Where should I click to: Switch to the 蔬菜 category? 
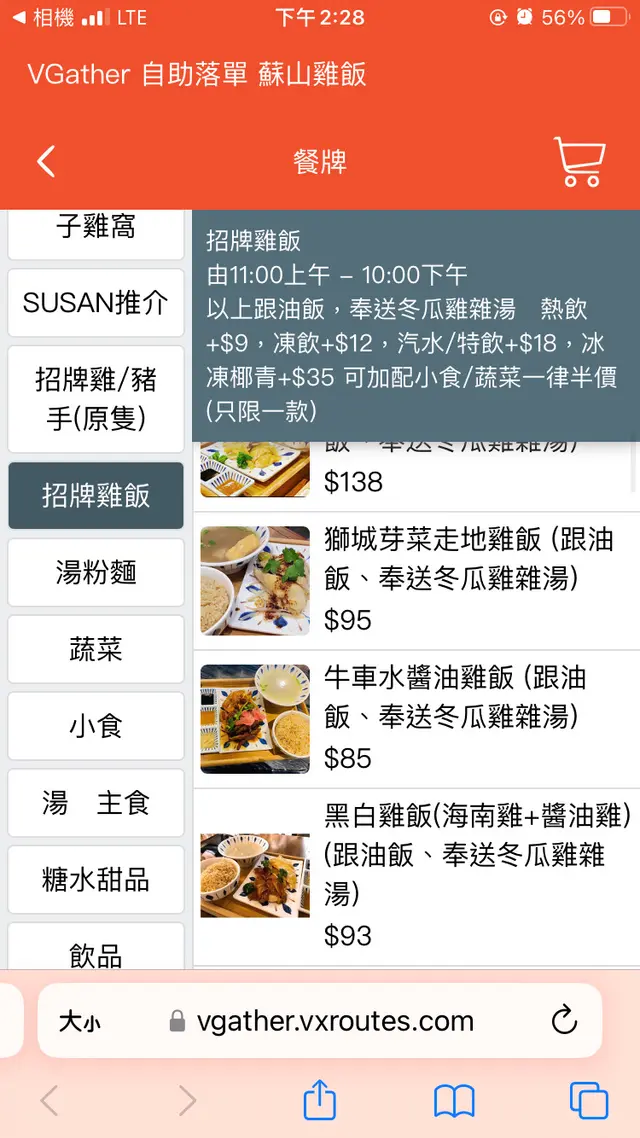click(96, 649)
